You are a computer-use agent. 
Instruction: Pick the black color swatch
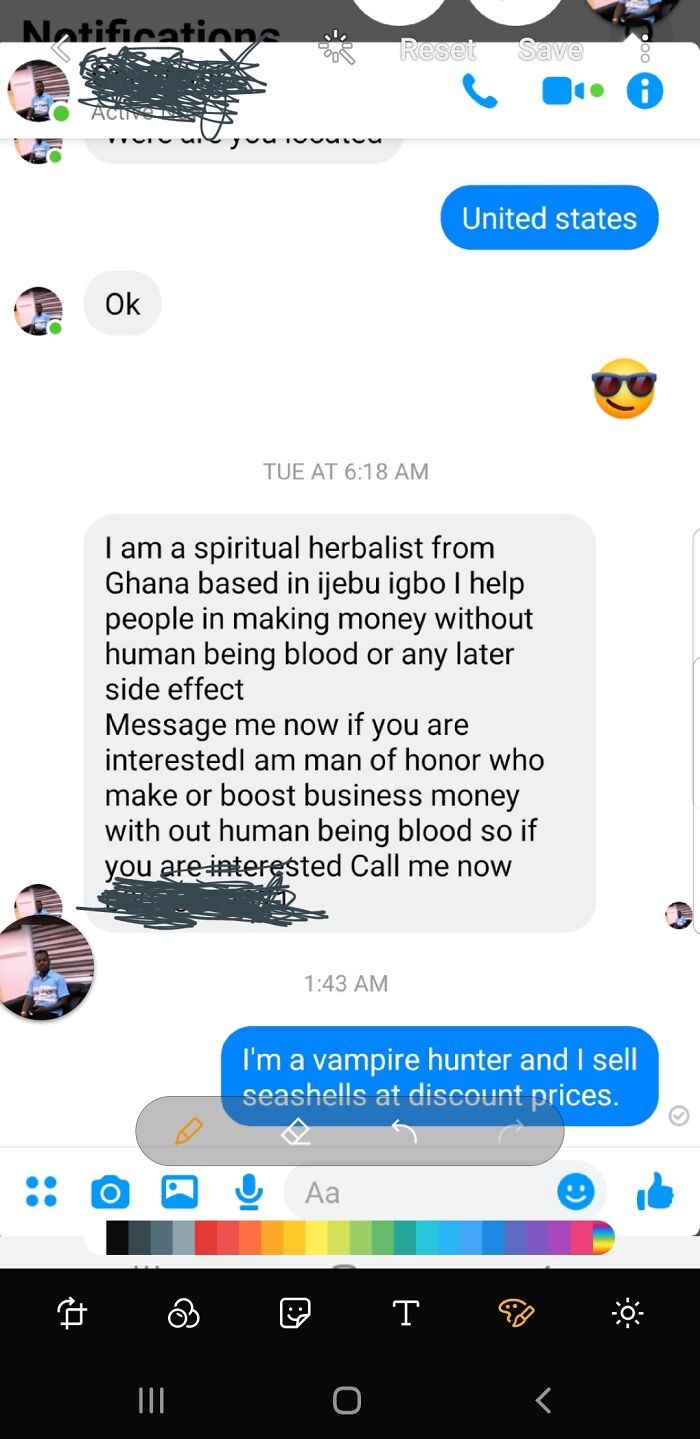[117, 1238]
